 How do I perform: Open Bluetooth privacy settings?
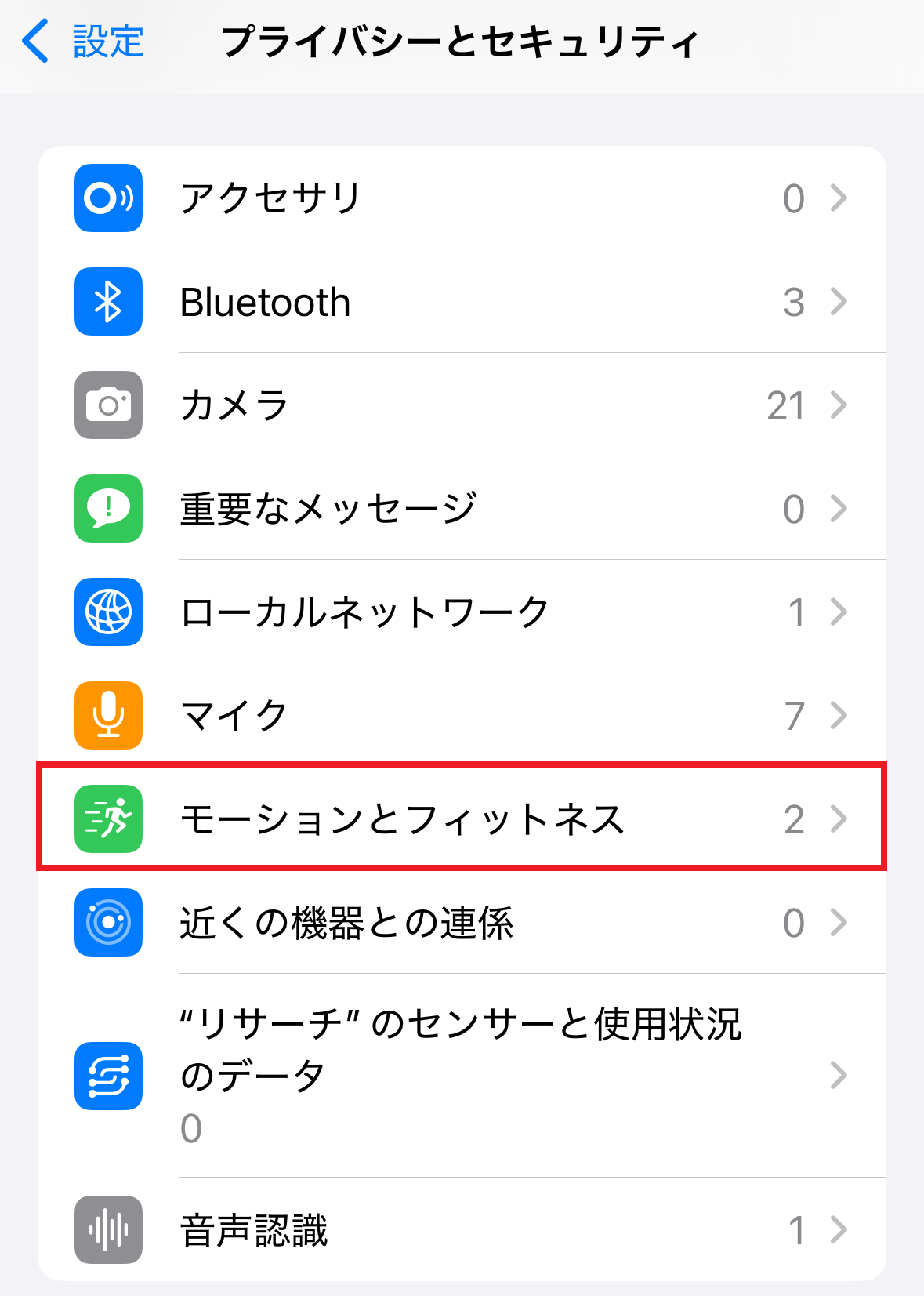462,302
